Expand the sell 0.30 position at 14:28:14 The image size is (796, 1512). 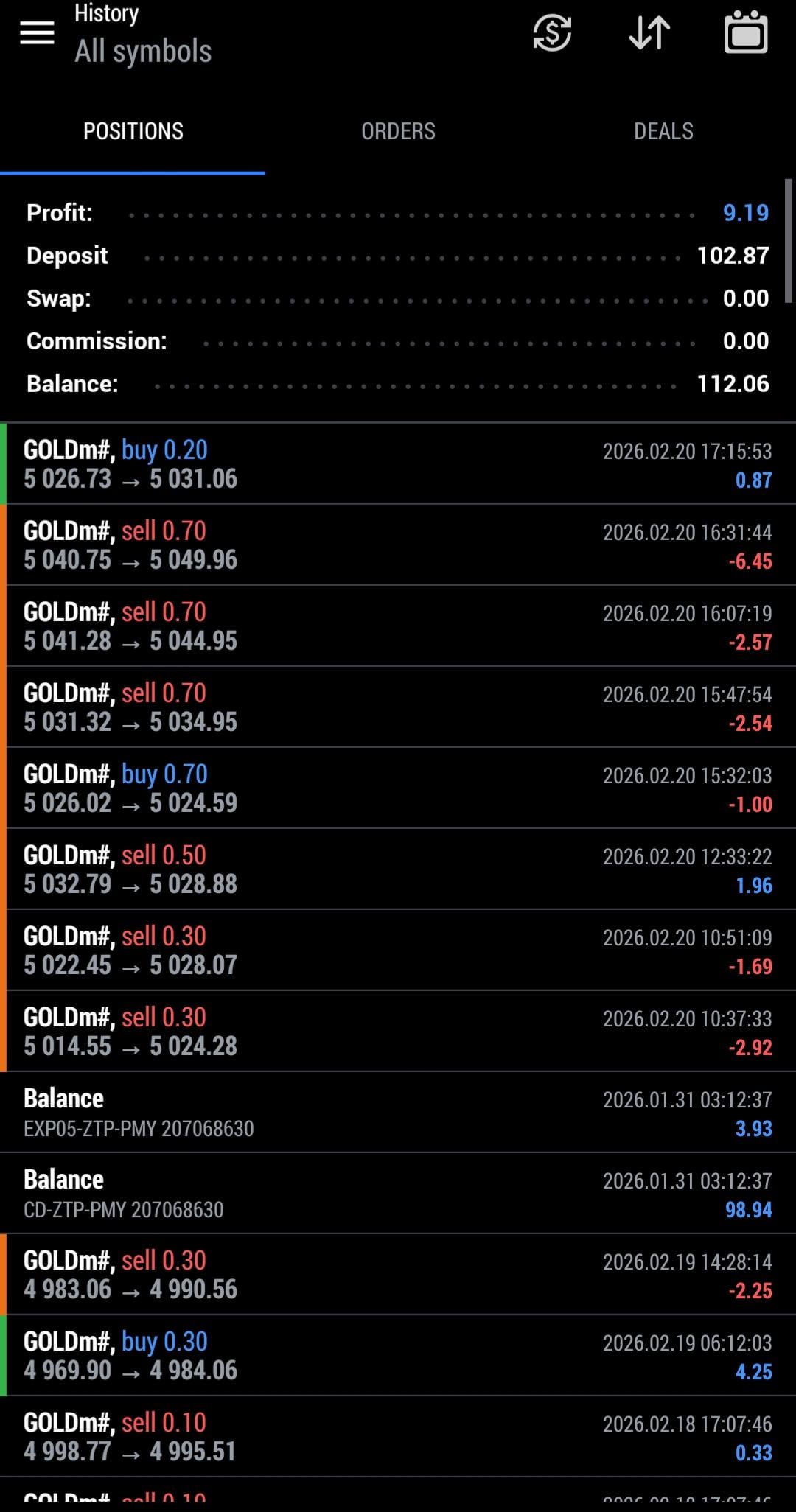(398, 1275)
